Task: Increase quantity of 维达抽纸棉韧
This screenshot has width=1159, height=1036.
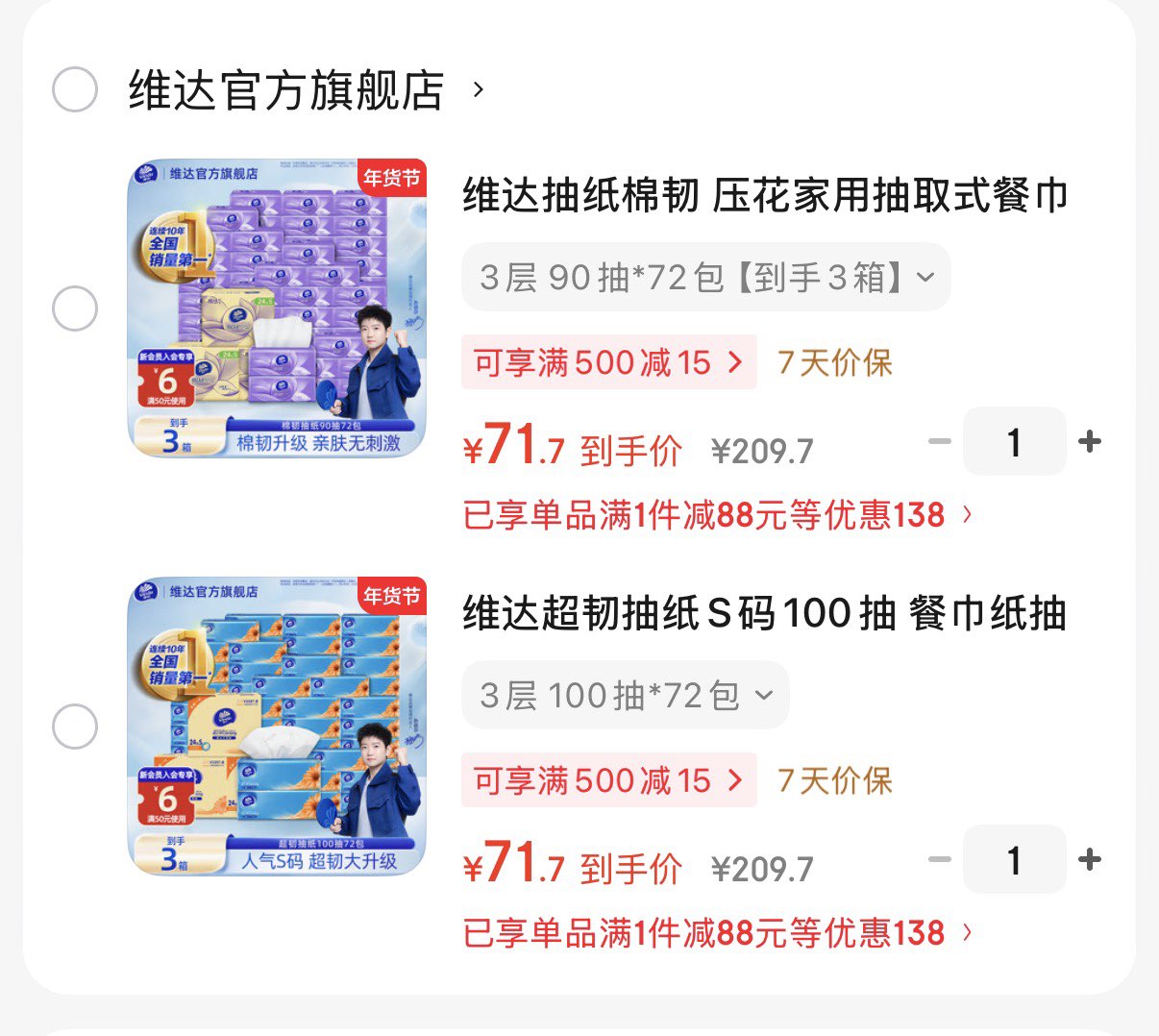Action: tap(1090, 442)
